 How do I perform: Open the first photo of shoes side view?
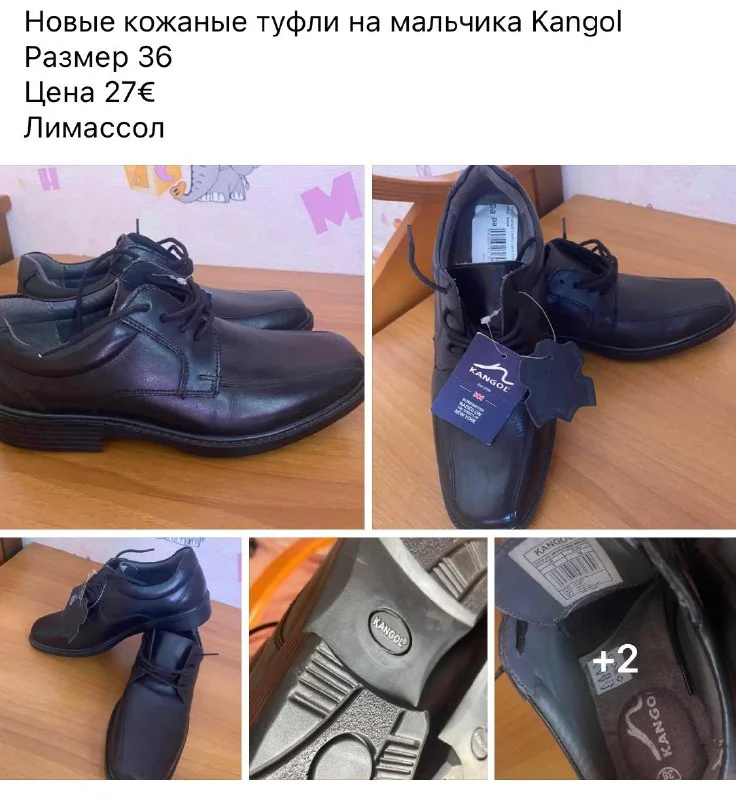[x=182, y=347]
